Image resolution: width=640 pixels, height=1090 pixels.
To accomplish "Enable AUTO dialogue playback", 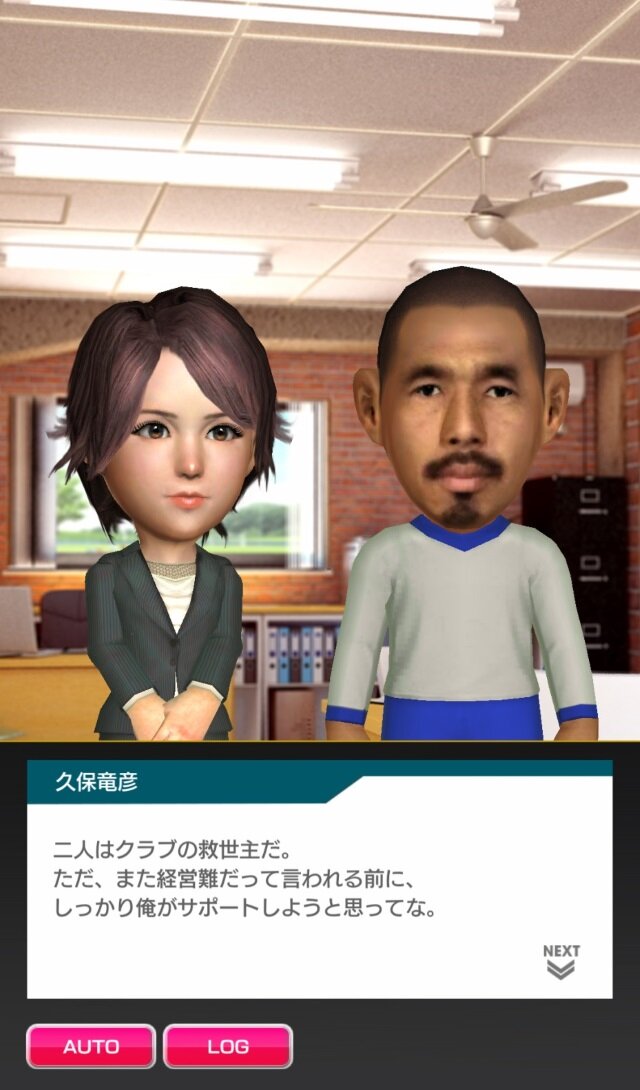I will (91, 1046).
